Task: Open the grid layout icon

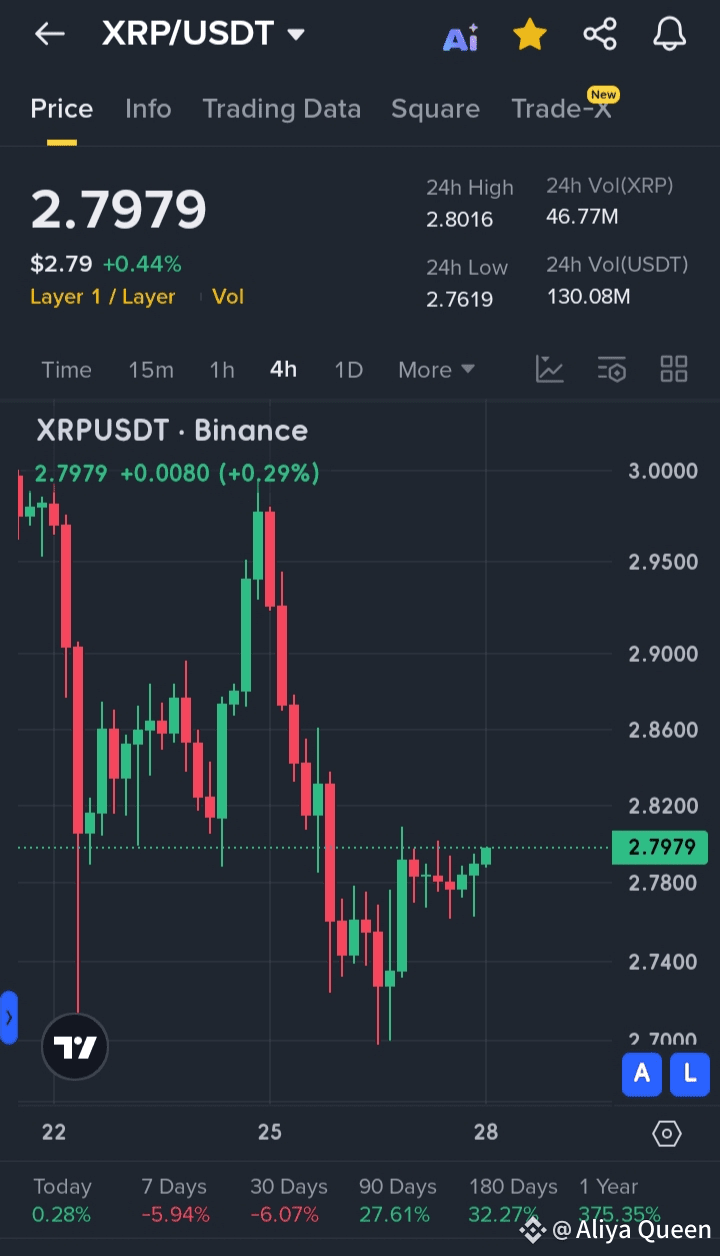Action: pyautogui.click(x=674, y=369)
